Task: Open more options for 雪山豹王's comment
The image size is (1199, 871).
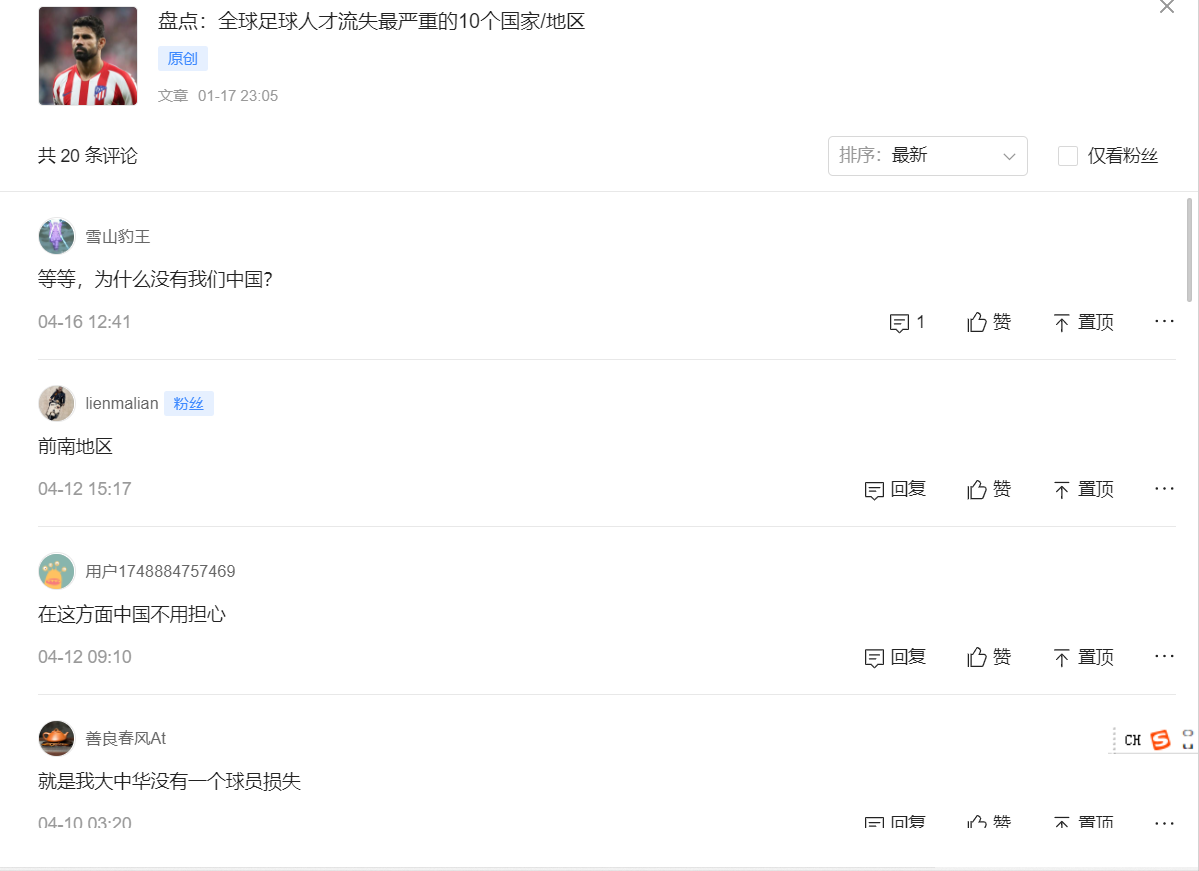Action: click(1164, 321)
